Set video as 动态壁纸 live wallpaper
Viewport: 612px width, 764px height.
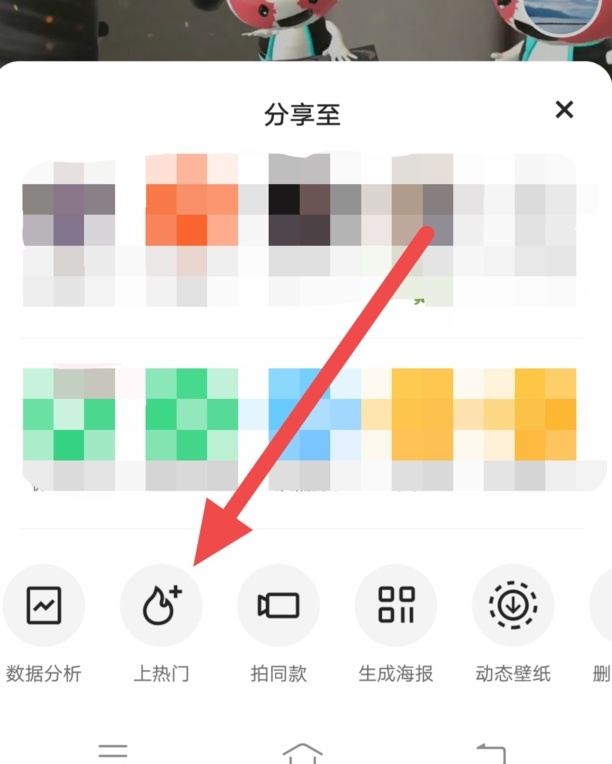click(x=513, y=606)
